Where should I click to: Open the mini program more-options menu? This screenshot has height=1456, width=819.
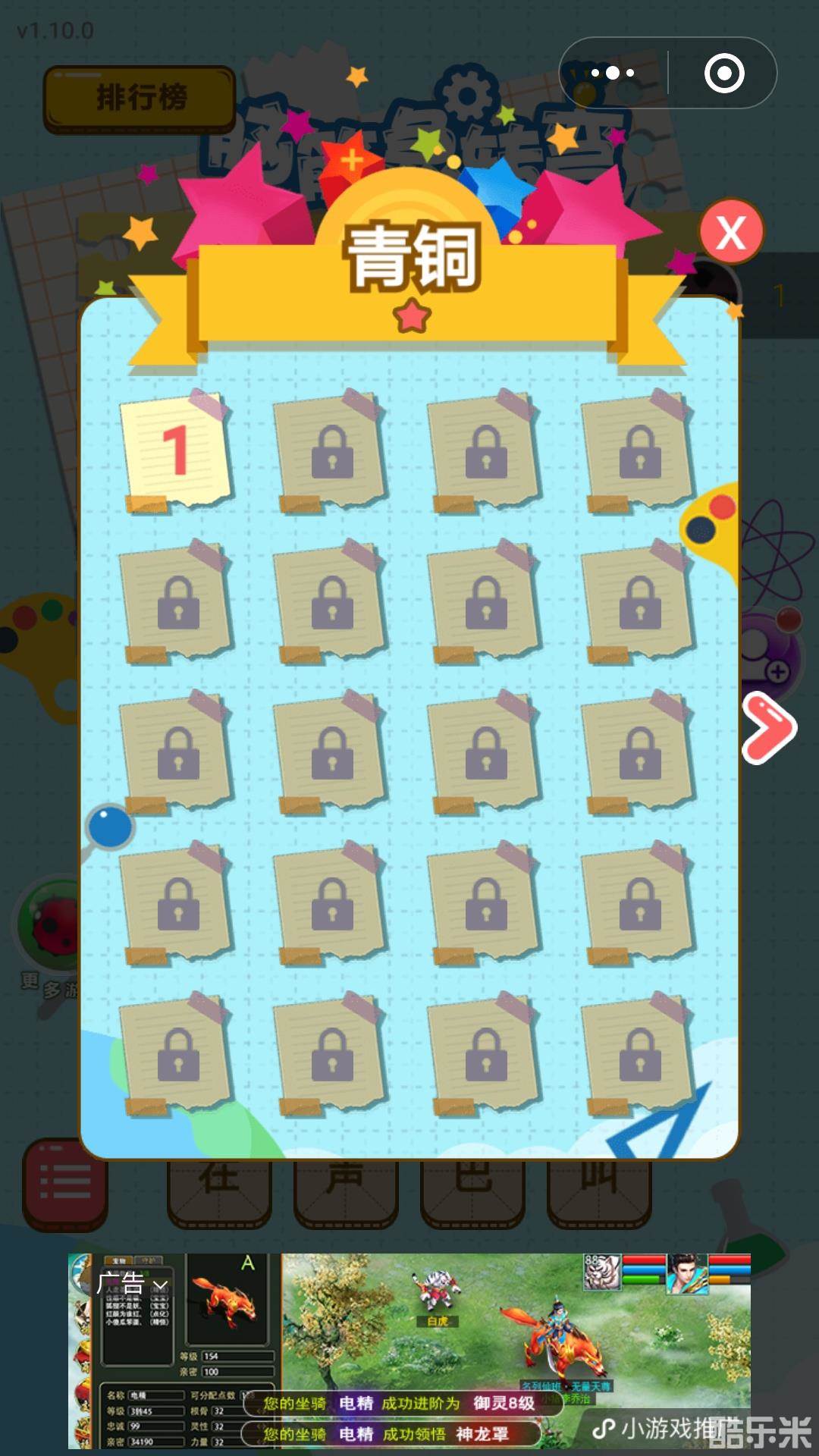click(x=613, y=74)
